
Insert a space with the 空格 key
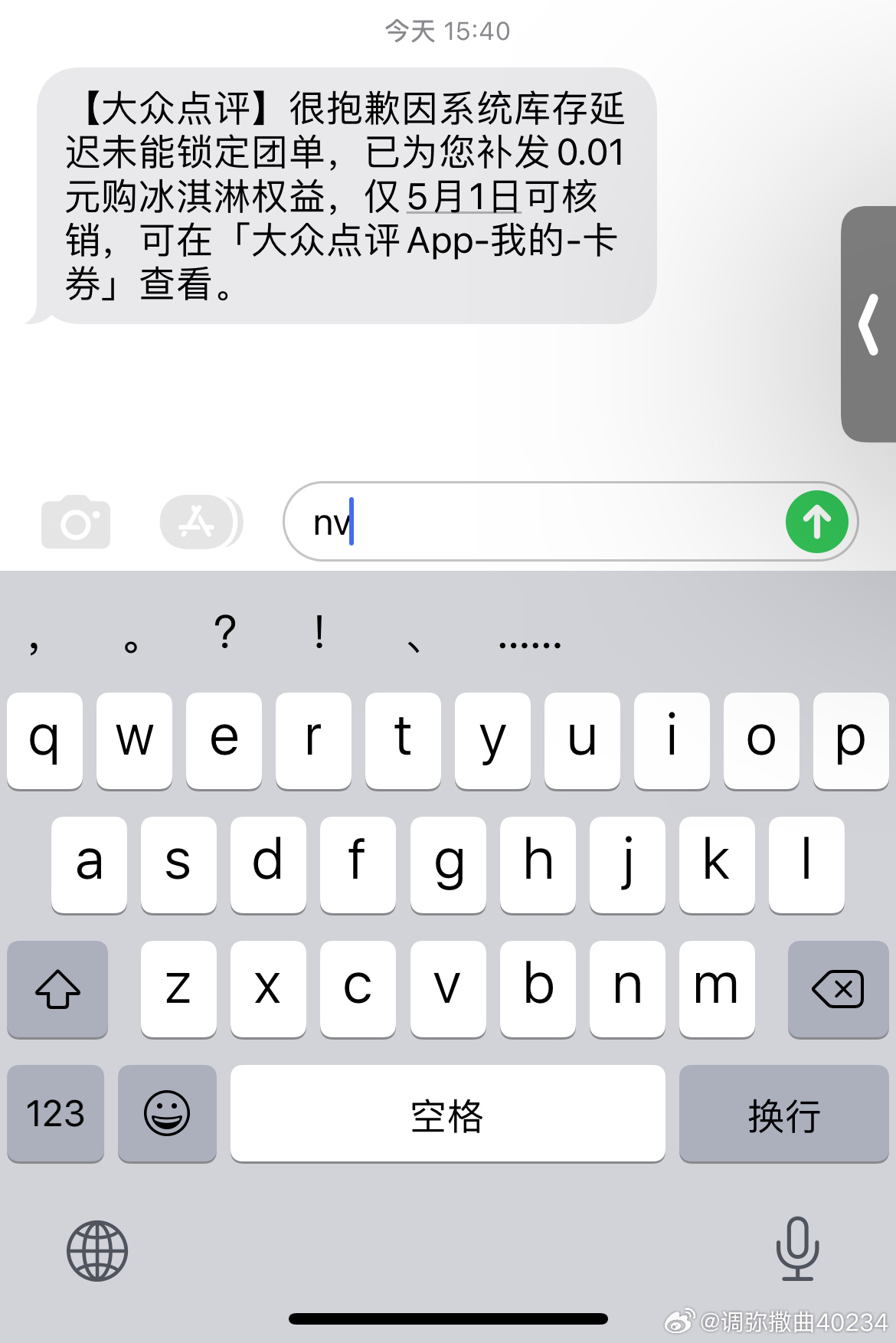click(x=447, y=1113)
